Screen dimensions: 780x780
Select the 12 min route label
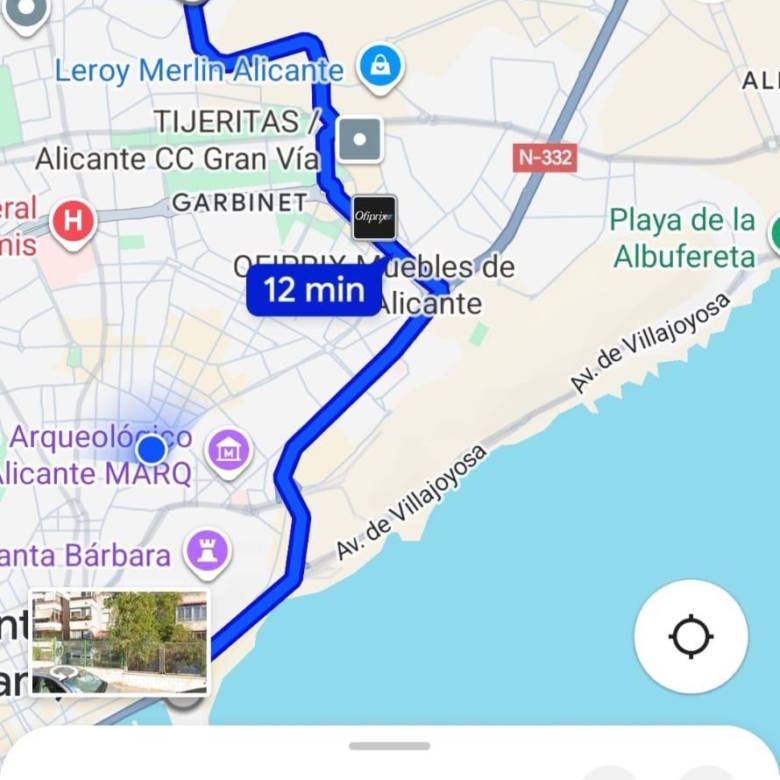pos(314,291)
